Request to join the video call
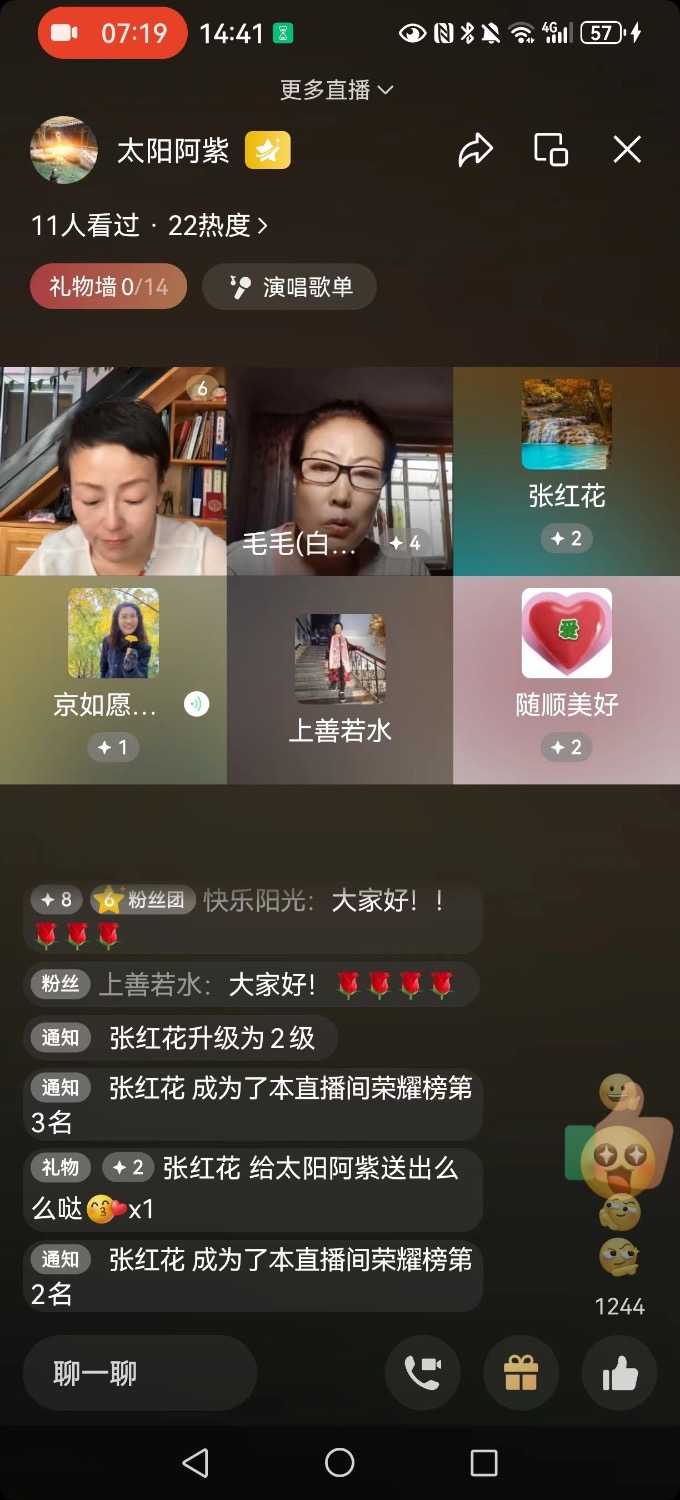The height and width of the screenshot is (1500, 680). coord(423,1373)
